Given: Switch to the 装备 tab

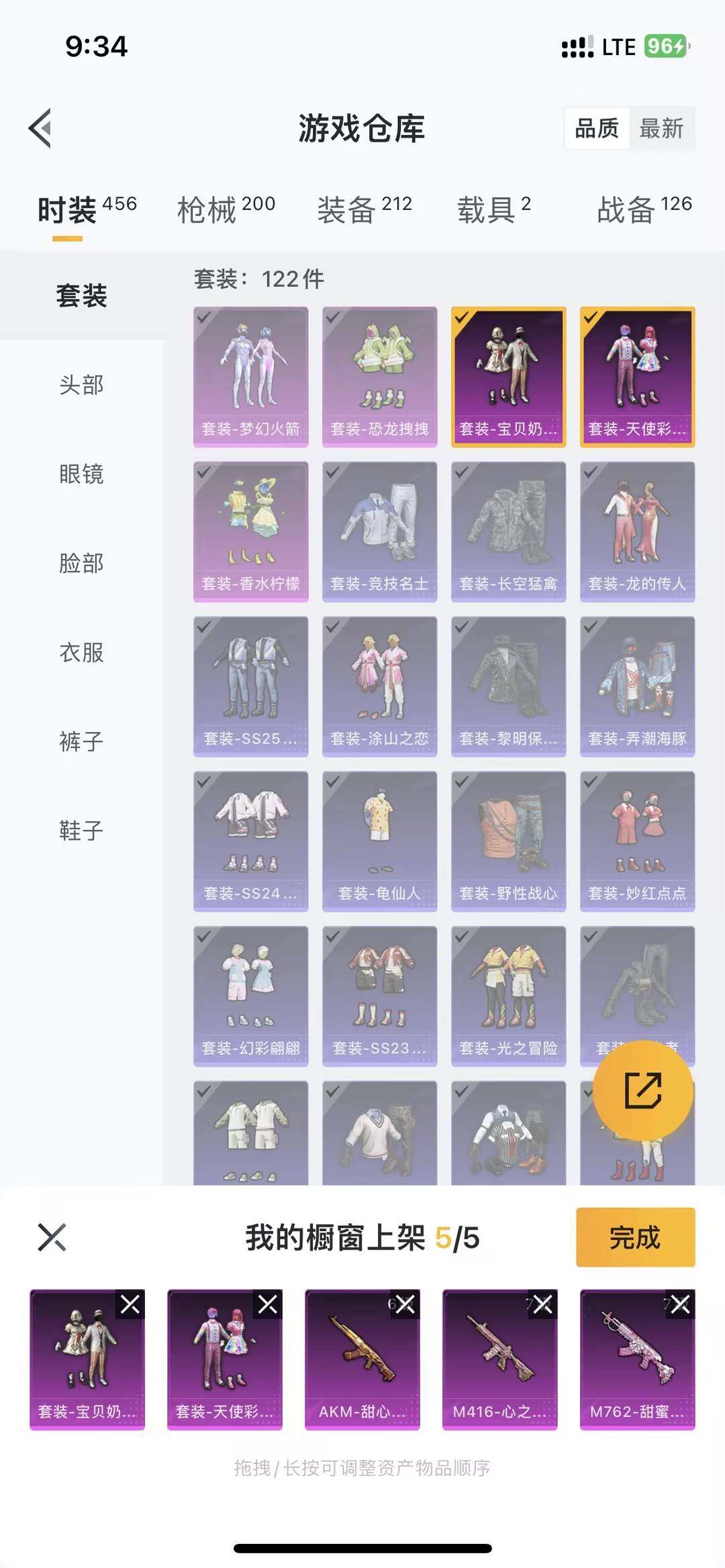Looking at the screenshot, I should coord(364,209).
